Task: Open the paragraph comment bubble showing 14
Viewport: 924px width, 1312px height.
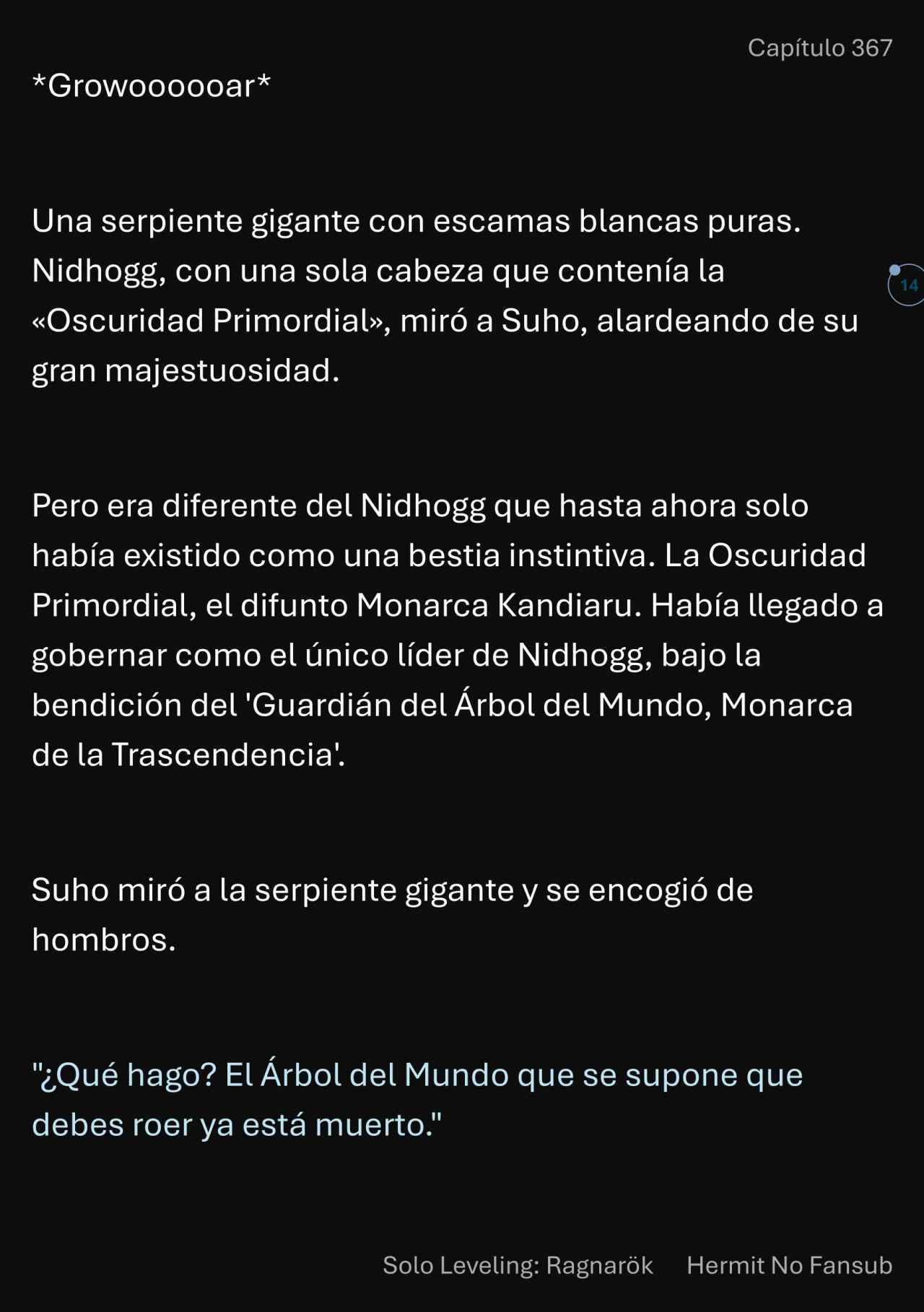Action: pyautogui.click(x=907, y=285)
